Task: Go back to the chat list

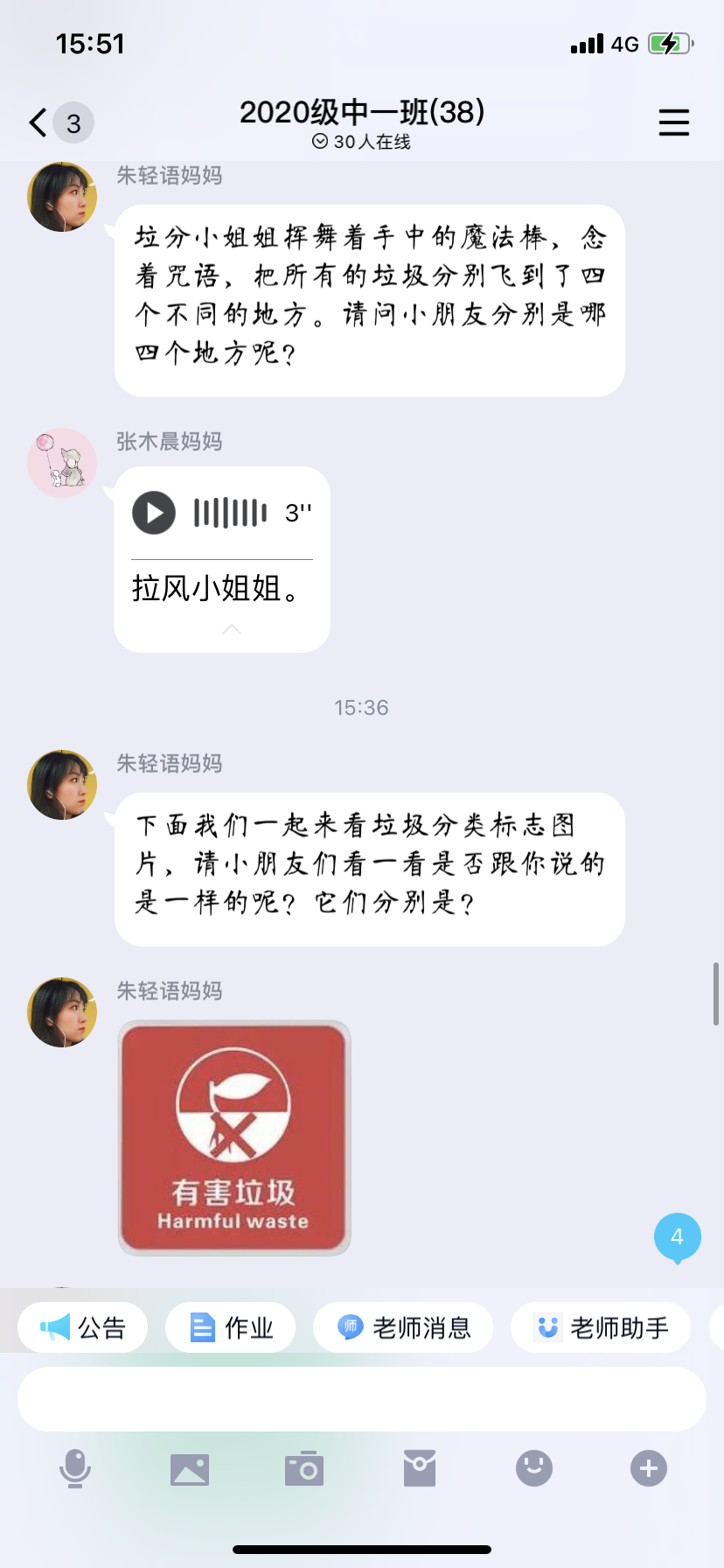Action: (39, 122)
